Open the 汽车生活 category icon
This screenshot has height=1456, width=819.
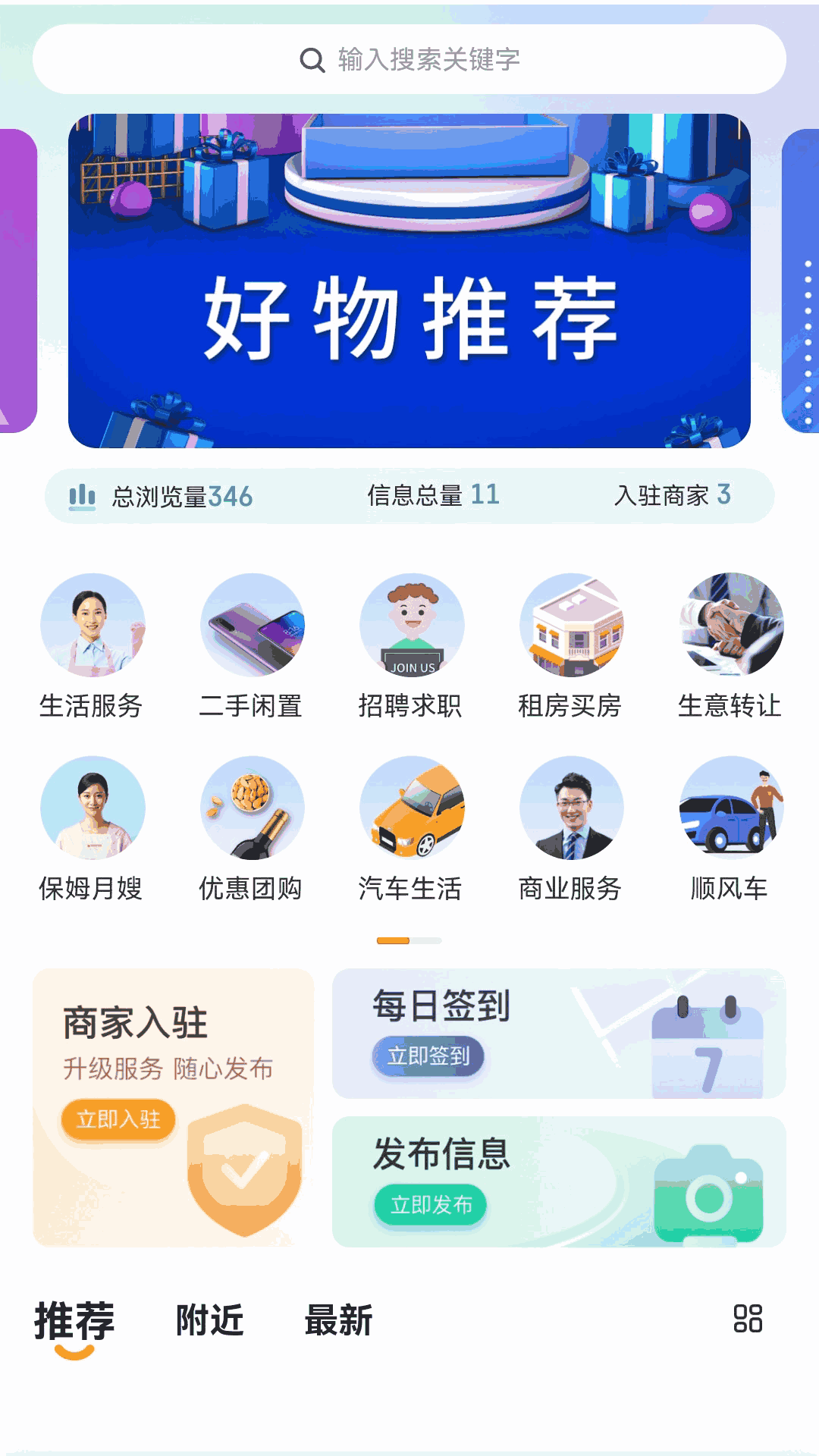tap(409, 808)
